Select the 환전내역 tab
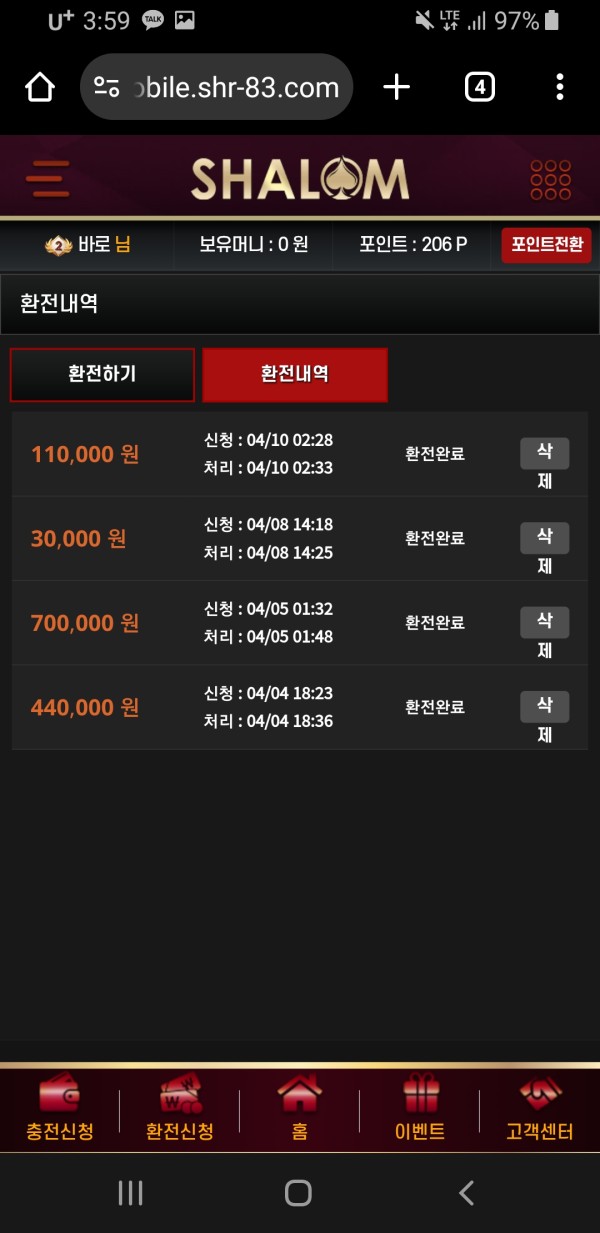 [x=295, y=375]
